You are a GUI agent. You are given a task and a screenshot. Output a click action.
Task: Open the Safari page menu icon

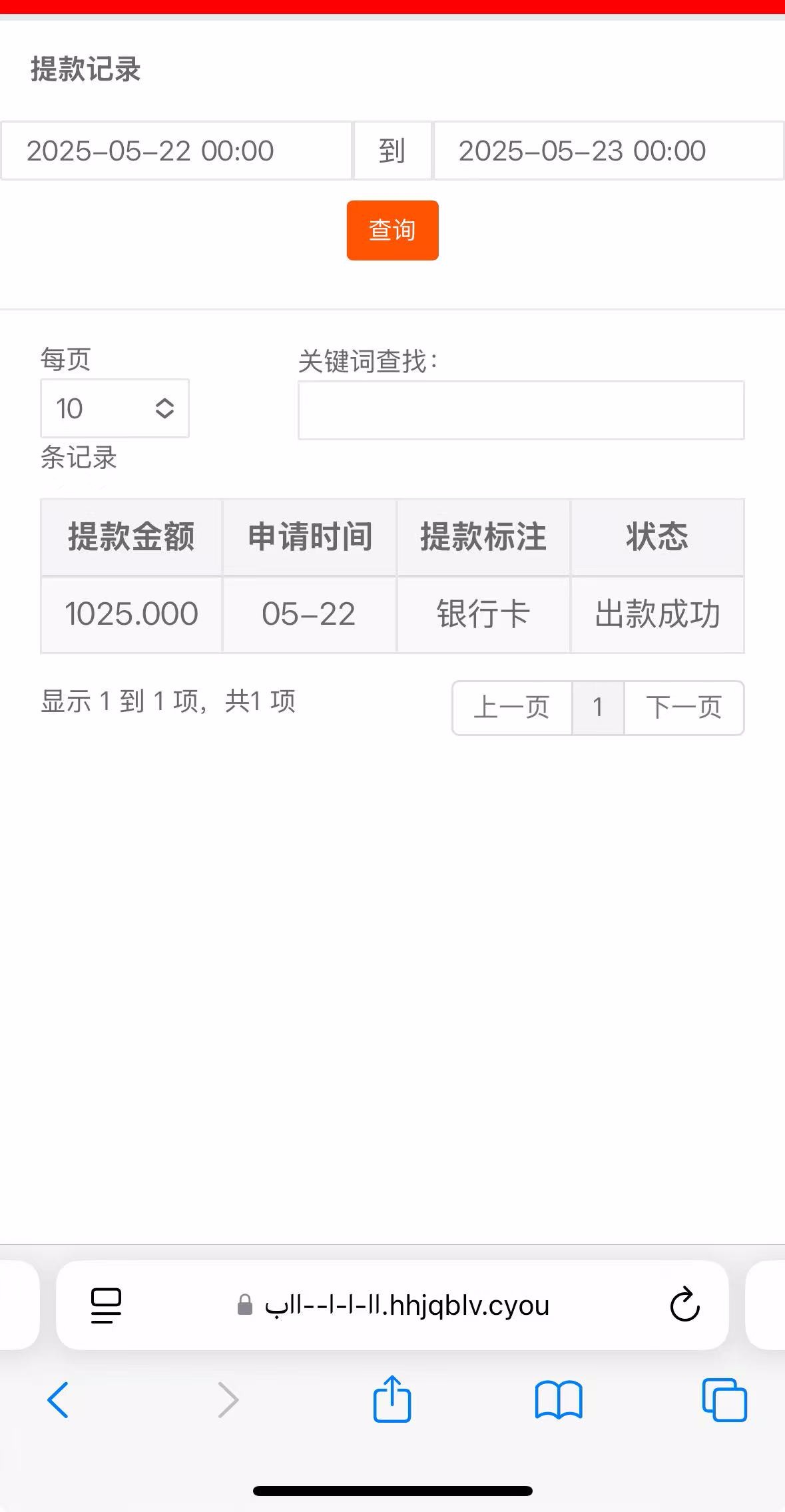(x=107, y=1306)
